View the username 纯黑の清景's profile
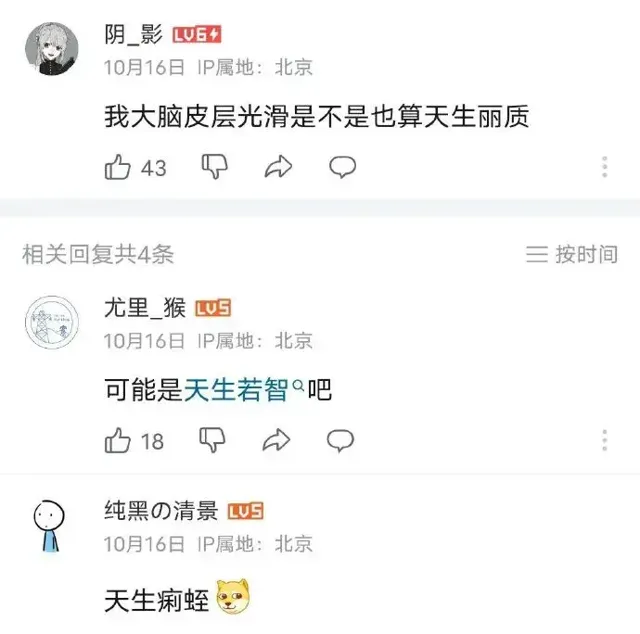The width and height of the screenshot is (640, 634). coord(161,512)
